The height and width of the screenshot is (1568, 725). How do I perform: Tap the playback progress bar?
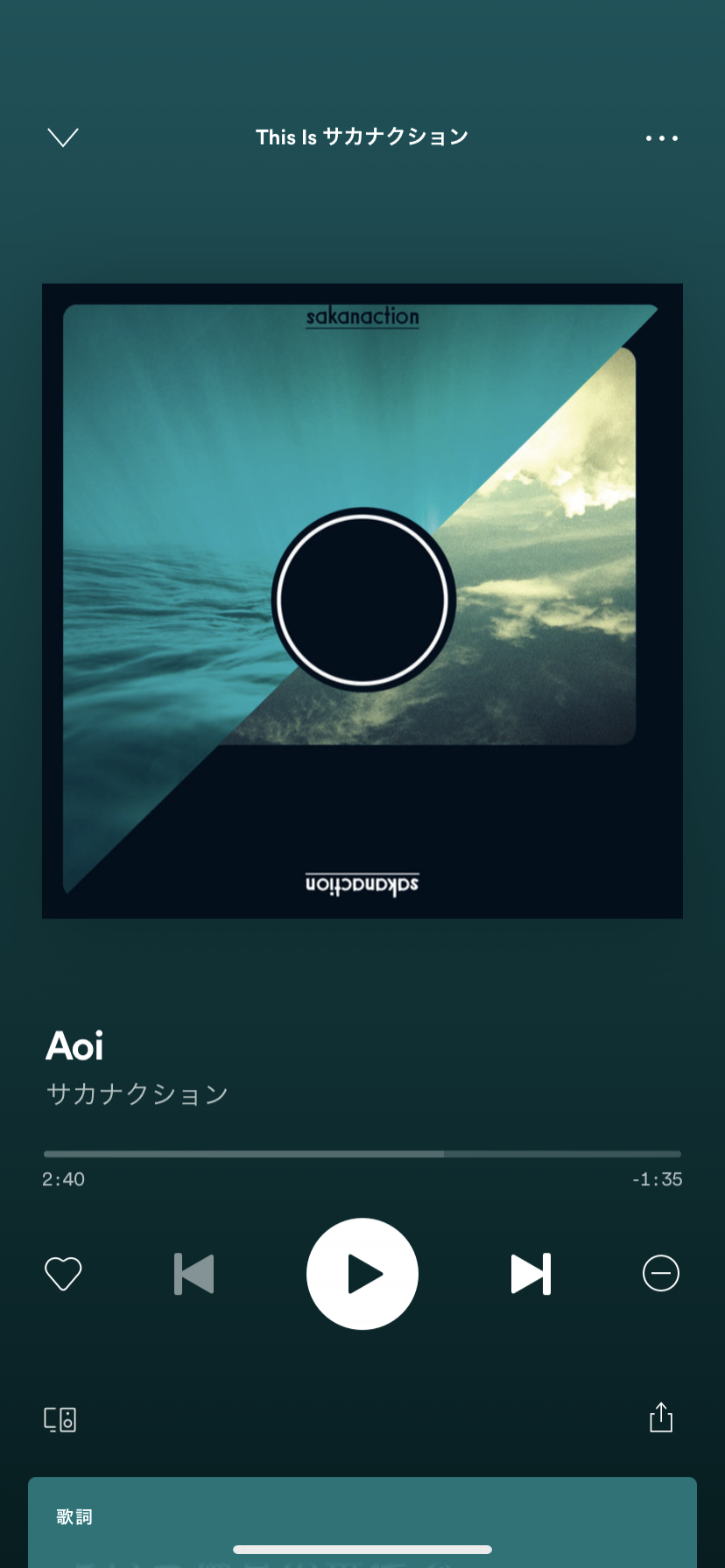point(362,1154)
